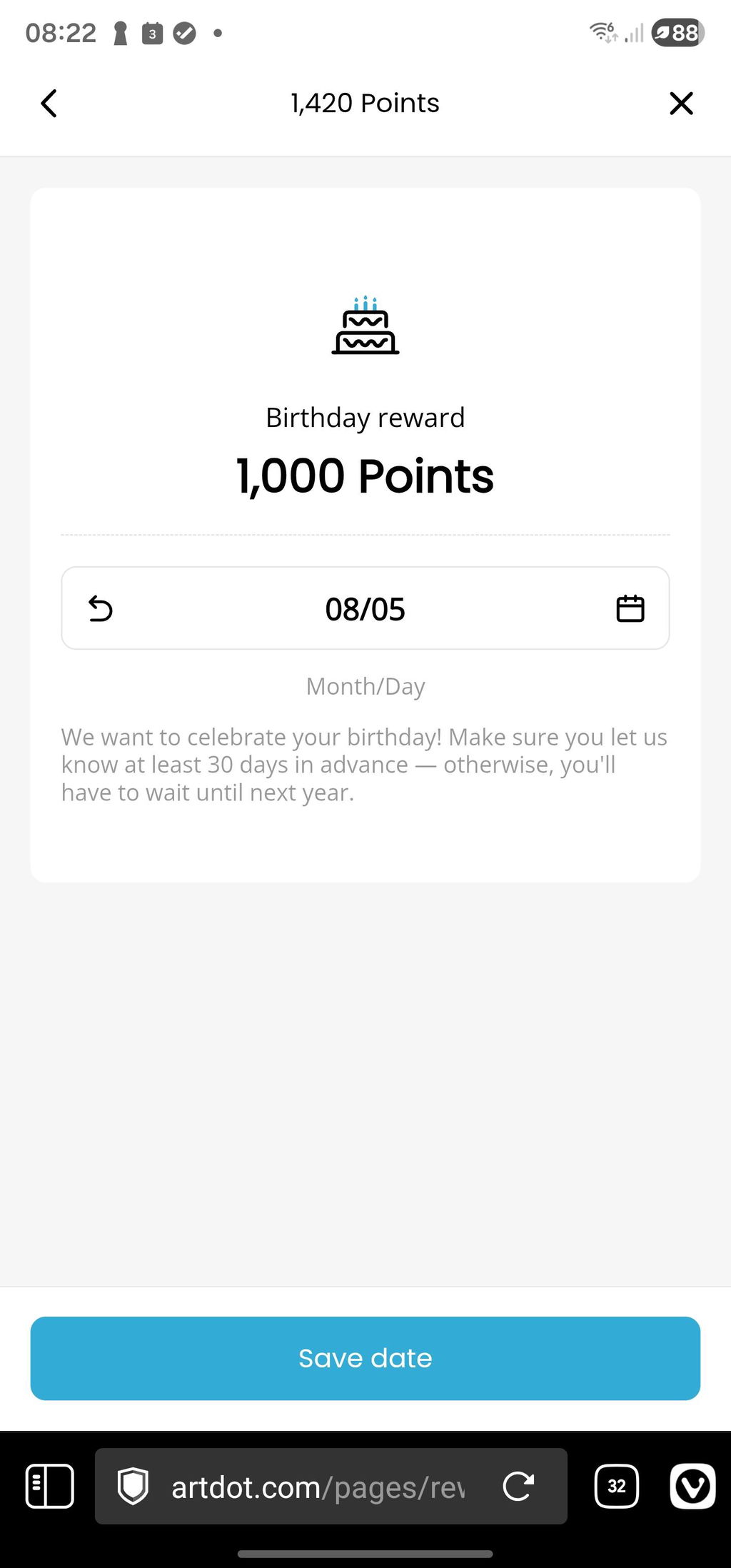Close the rewards panel
731x1568 pixels.
(682, 104)
